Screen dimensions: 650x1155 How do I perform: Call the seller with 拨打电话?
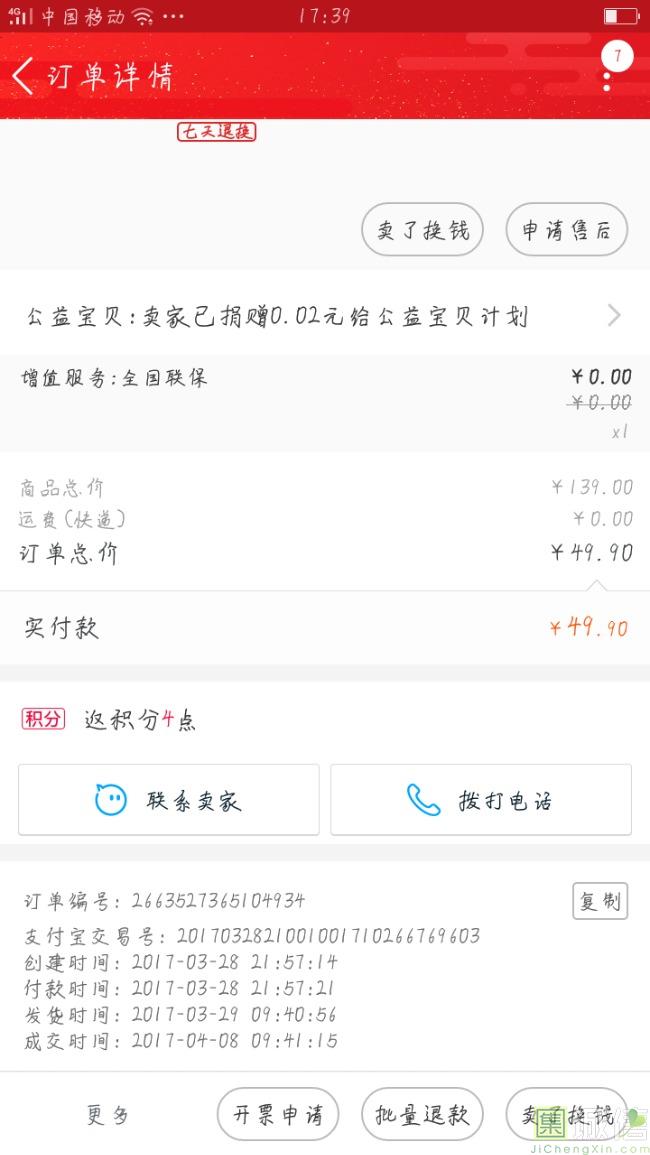point(481,800)
